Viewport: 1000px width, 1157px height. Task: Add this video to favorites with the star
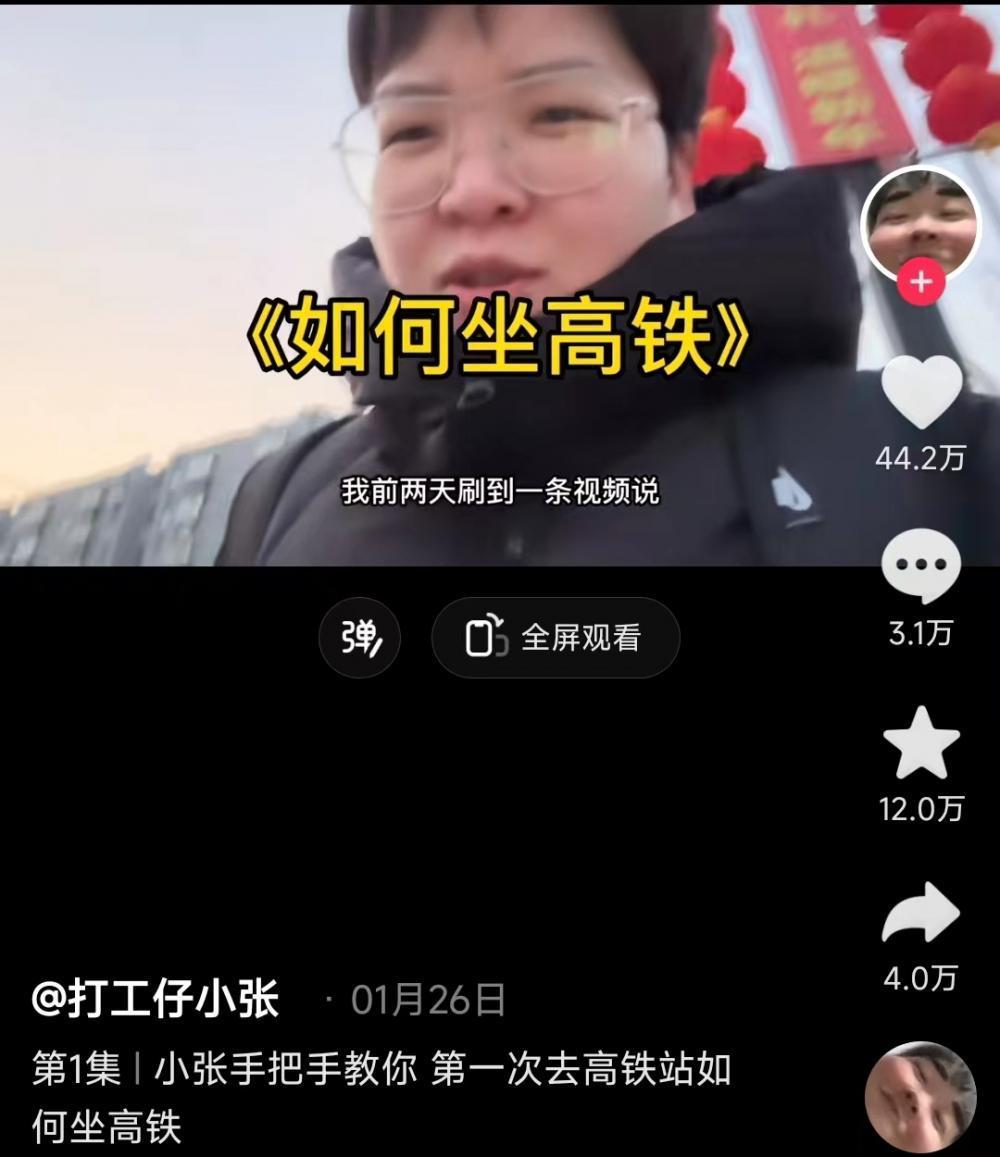921,744
